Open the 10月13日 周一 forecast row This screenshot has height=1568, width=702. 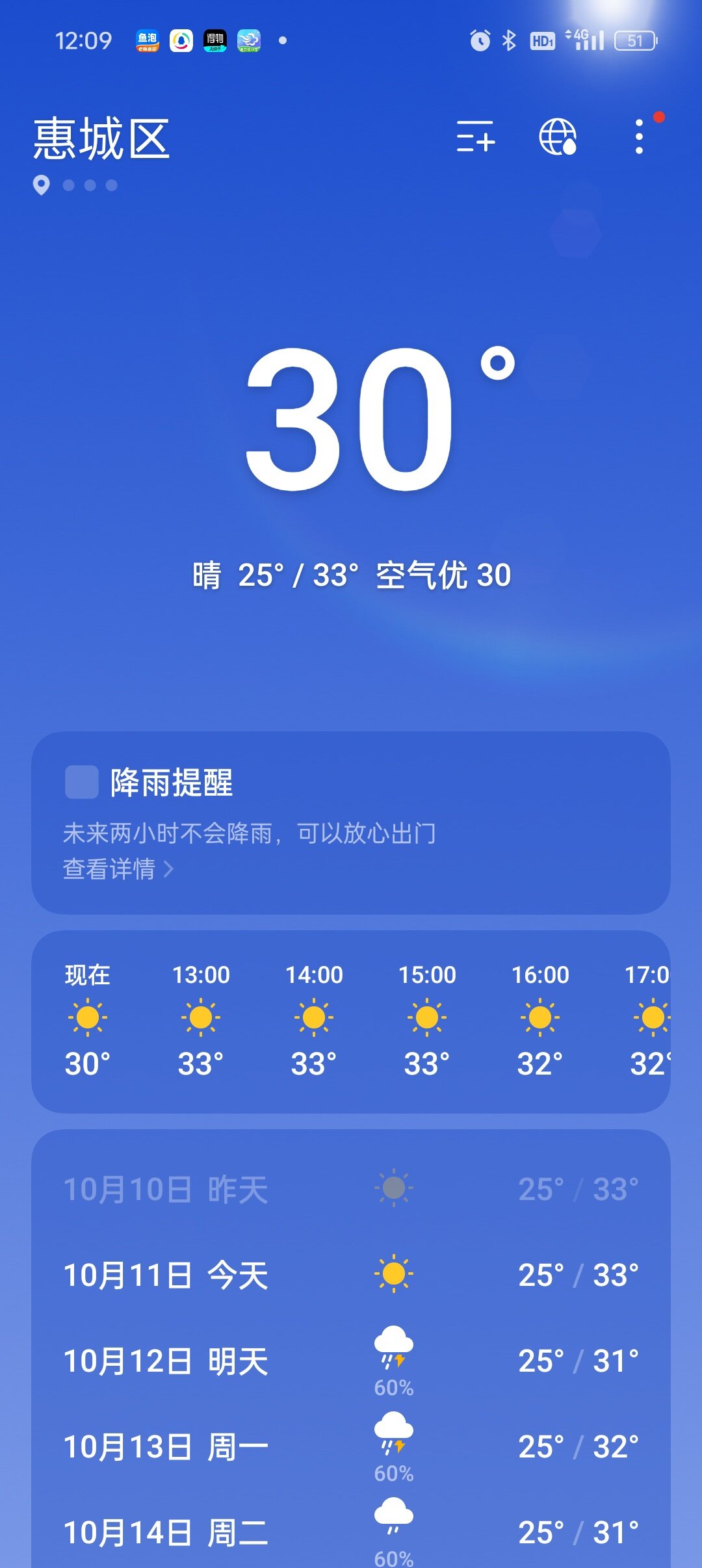[x=351, y=1446]
